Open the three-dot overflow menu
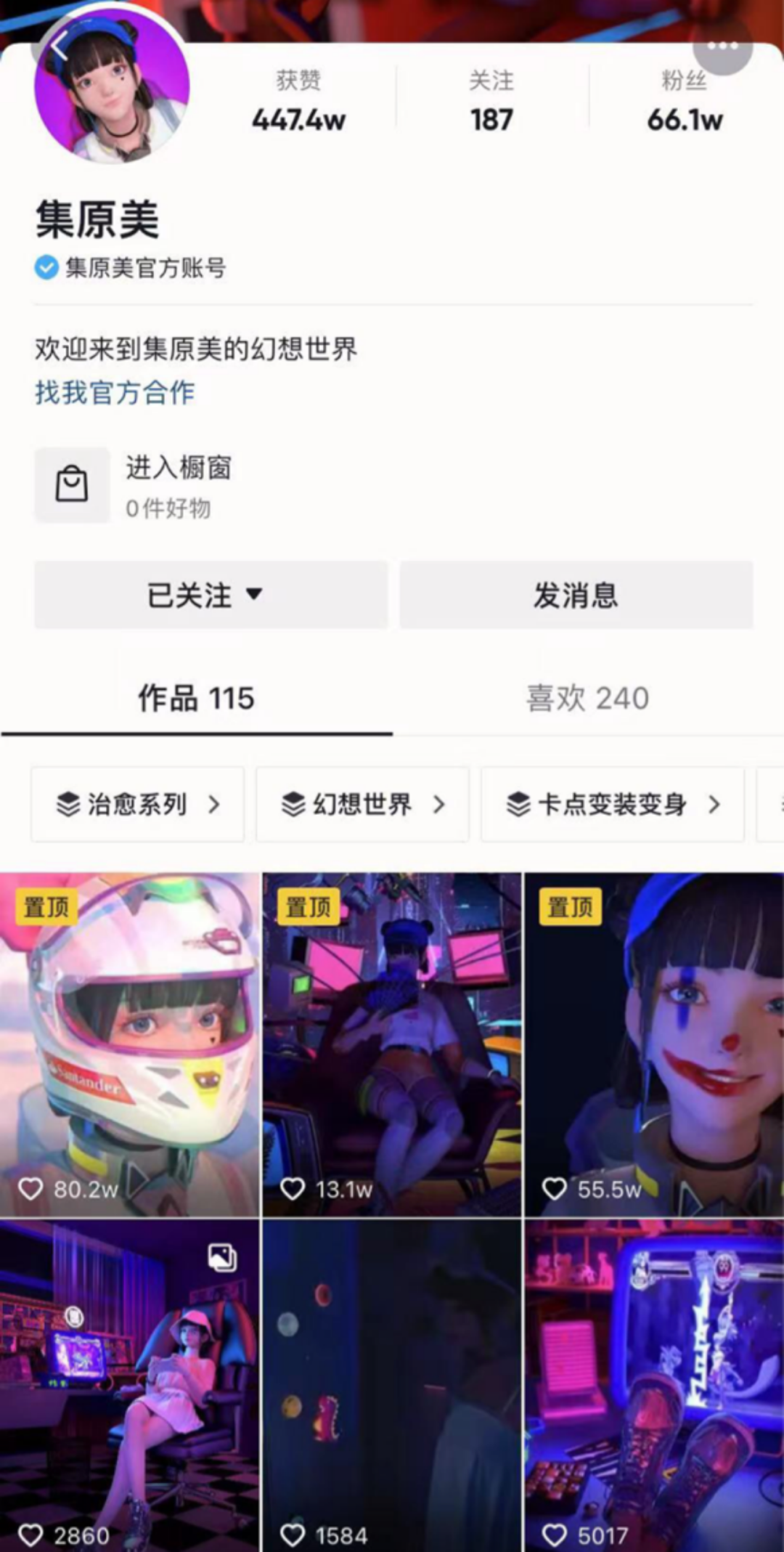This screenshot has width=784, height=1552. point(722,46)
